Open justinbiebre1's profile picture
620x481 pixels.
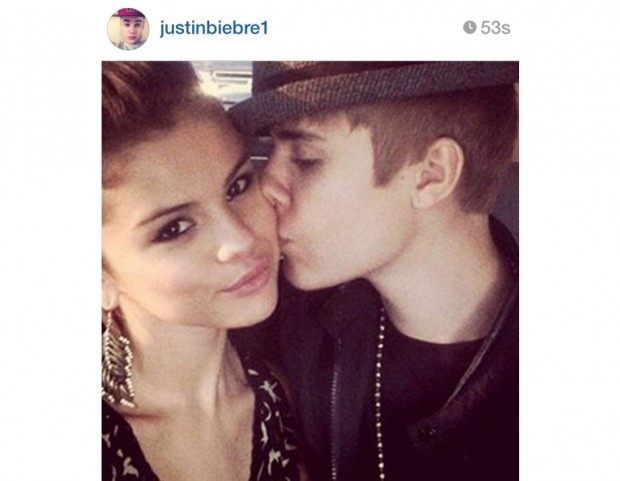127,29
